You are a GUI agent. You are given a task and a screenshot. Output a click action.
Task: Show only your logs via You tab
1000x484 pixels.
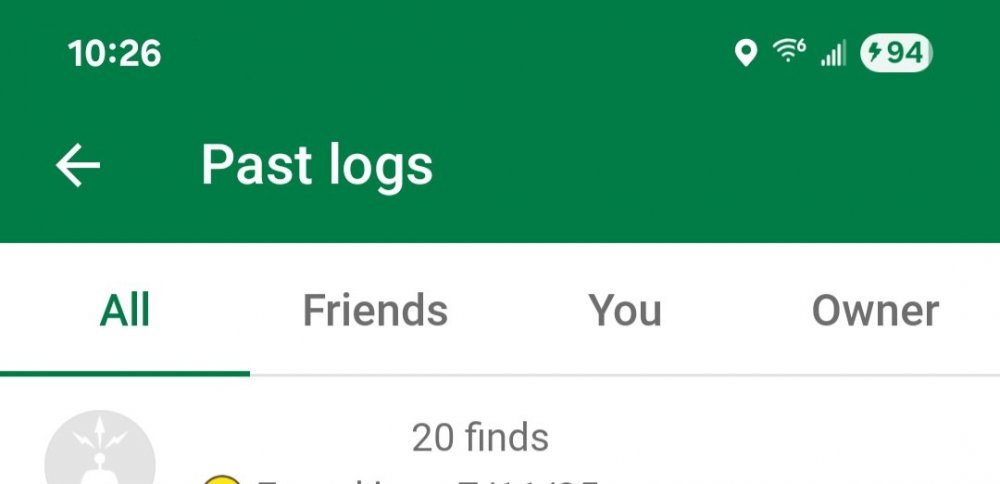[625, 311]
